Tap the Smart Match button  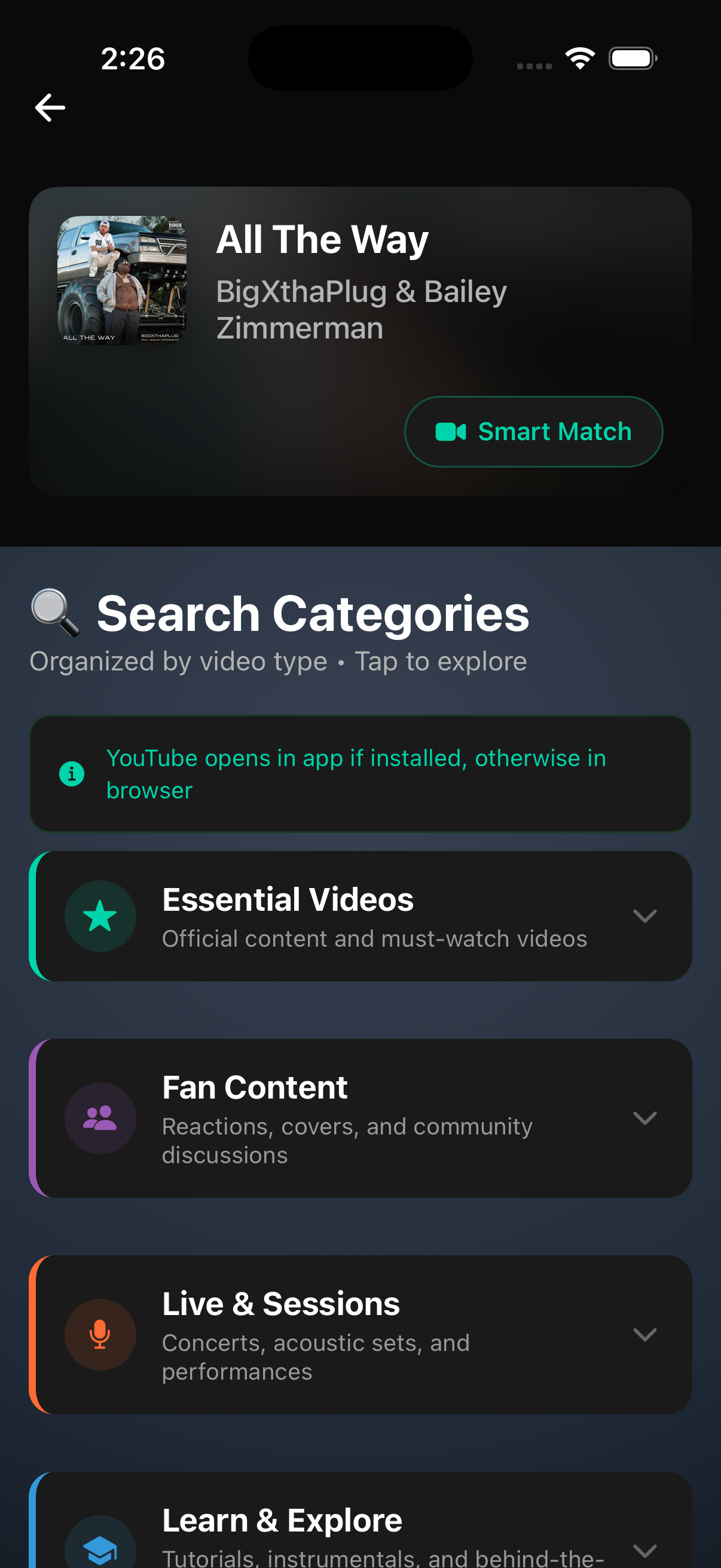534,432
